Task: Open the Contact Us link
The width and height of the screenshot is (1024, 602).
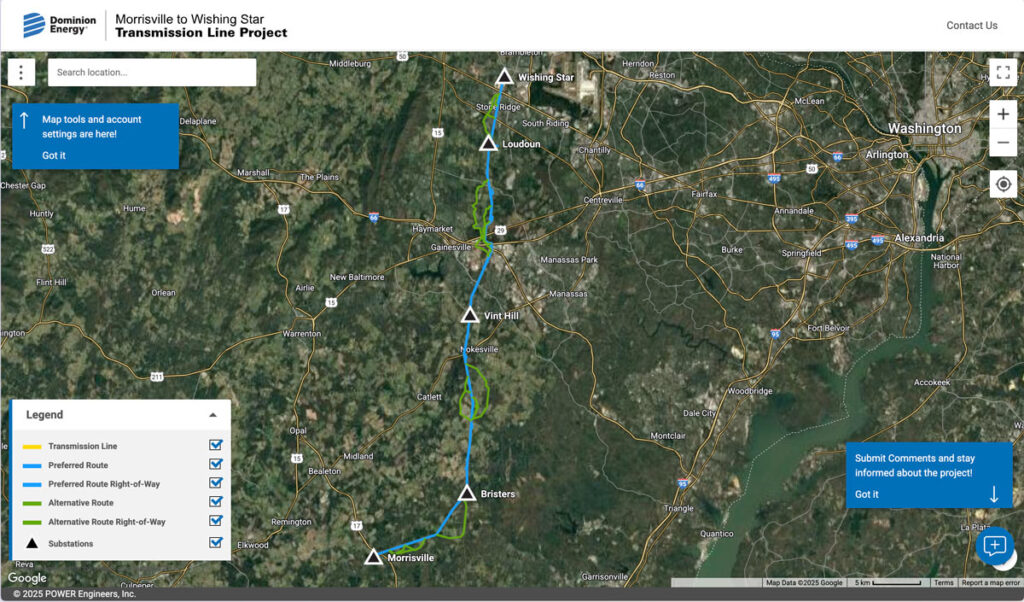Action: (971, 26)
